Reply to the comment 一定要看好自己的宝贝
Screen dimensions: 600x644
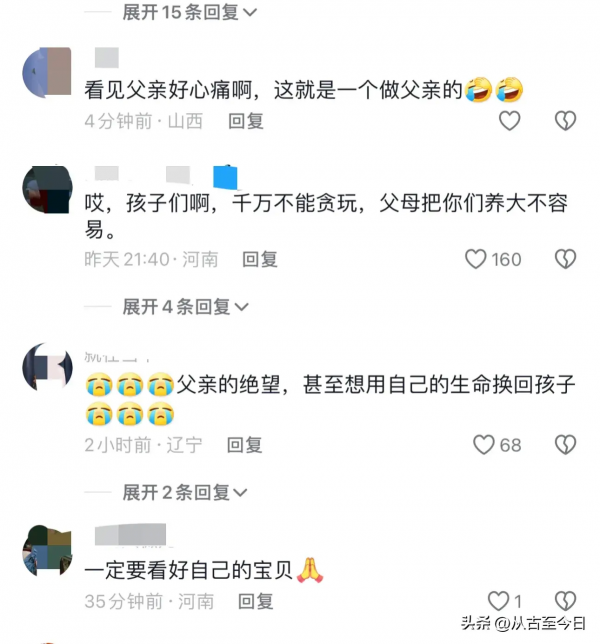tap(256, 601)
